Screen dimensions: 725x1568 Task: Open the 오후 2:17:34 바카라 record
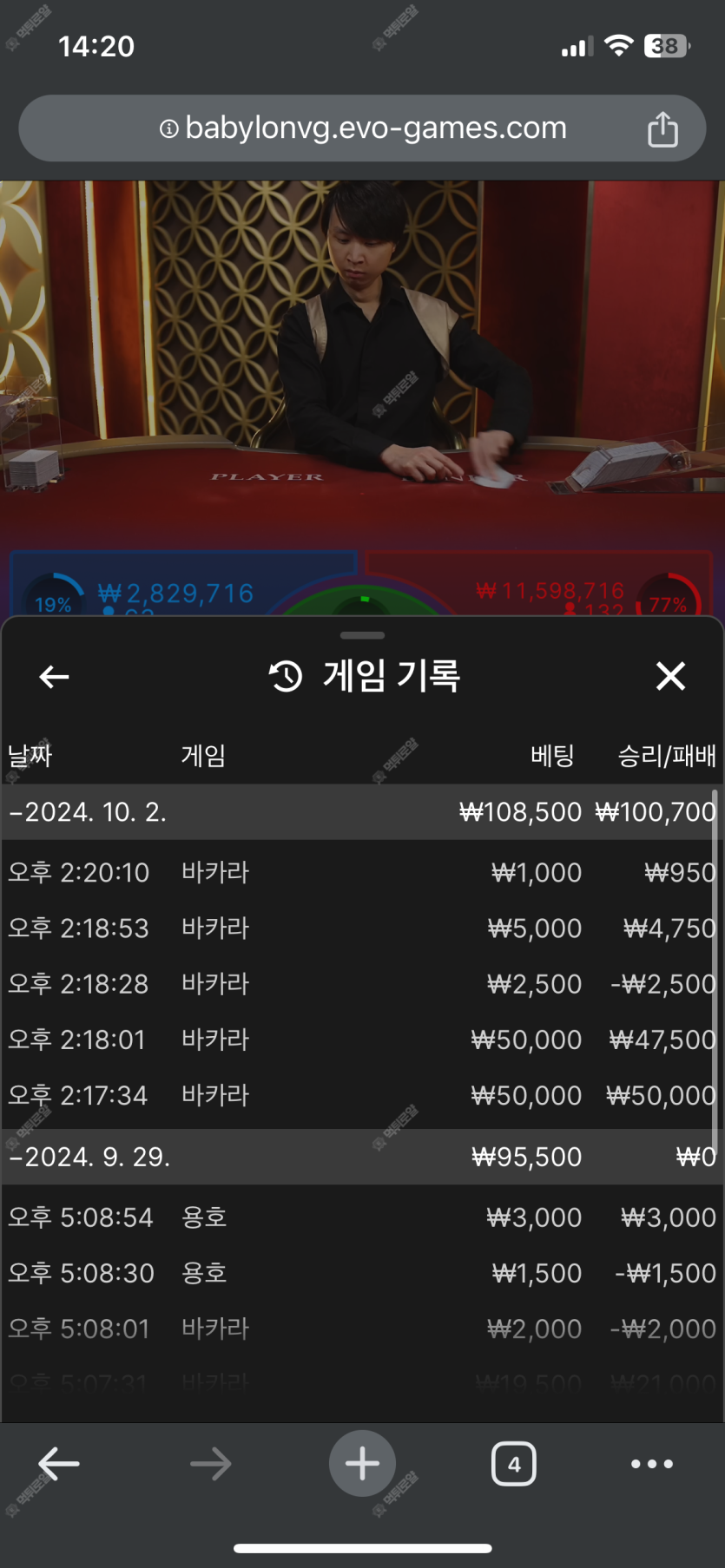(361, 1095)
